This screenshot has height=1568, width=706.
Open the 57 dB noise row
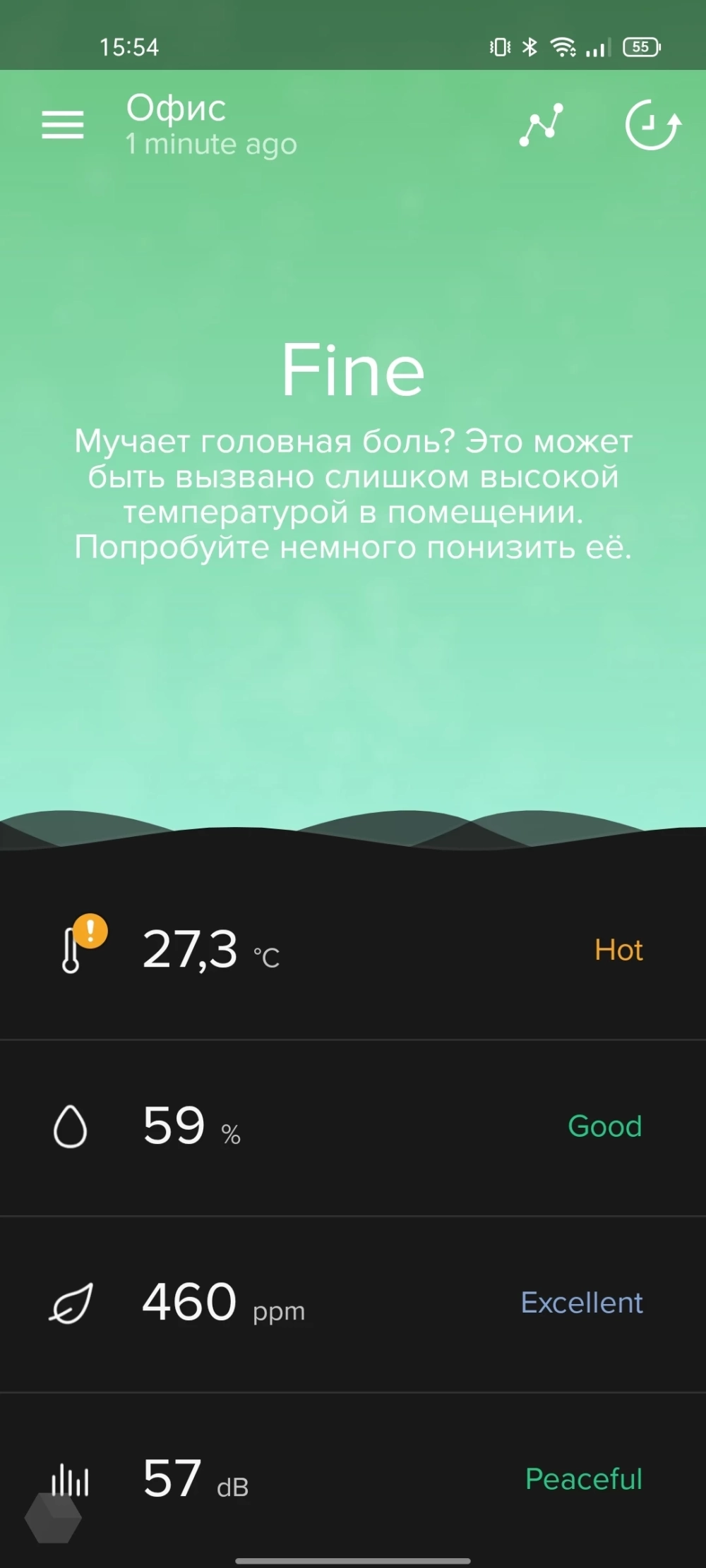[353, 1479]
